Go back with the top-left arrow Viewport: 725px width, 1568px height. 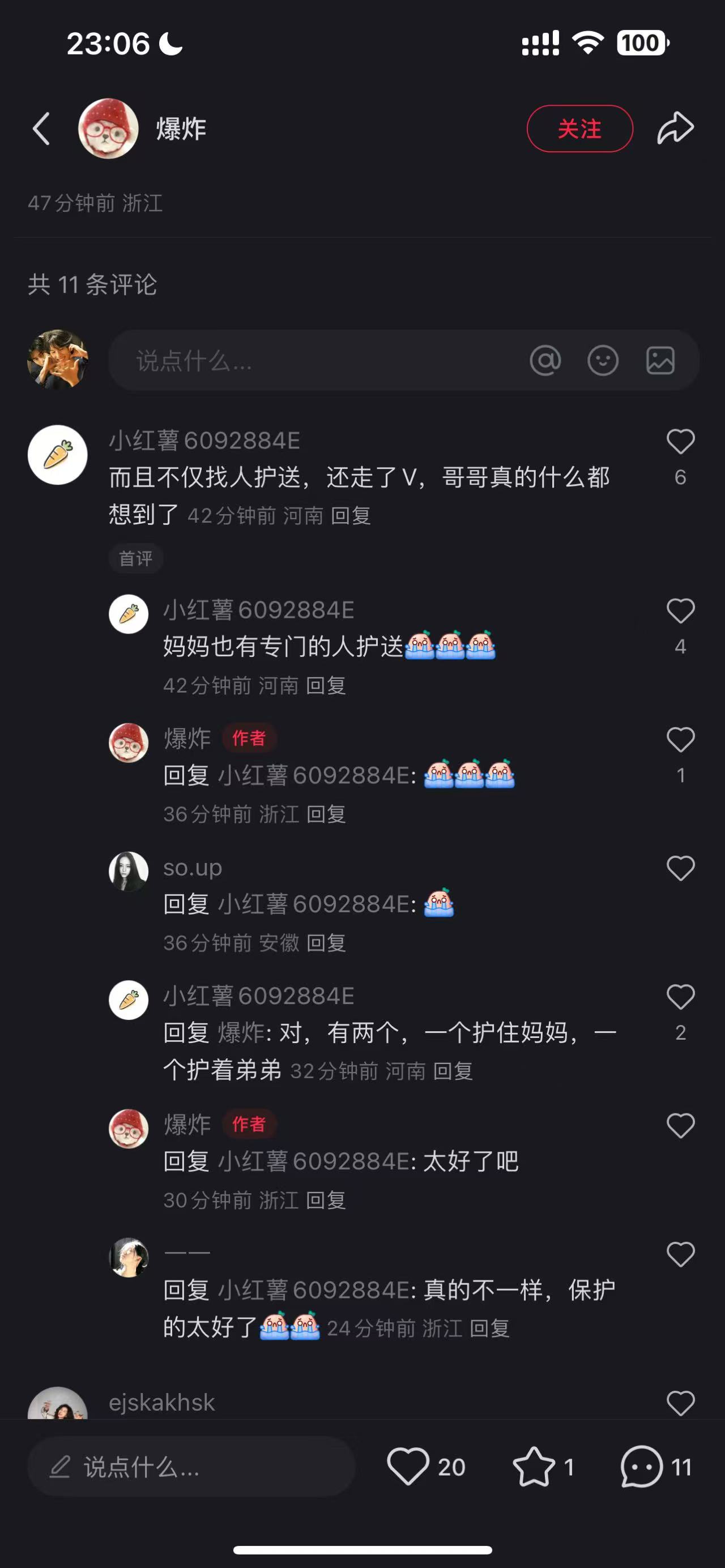[41, 129]
